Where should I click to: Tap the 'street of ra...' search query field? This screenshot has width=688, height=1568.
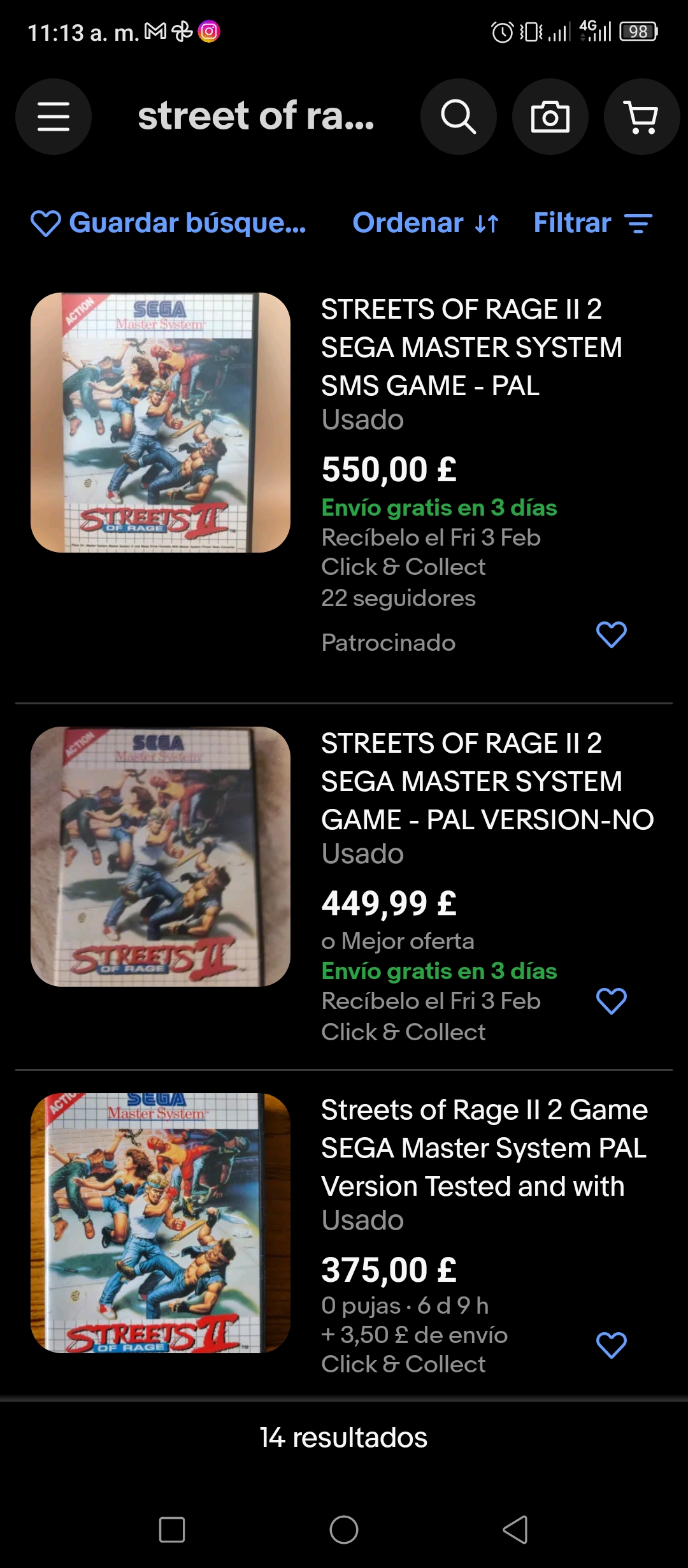[x=256, y=117]
